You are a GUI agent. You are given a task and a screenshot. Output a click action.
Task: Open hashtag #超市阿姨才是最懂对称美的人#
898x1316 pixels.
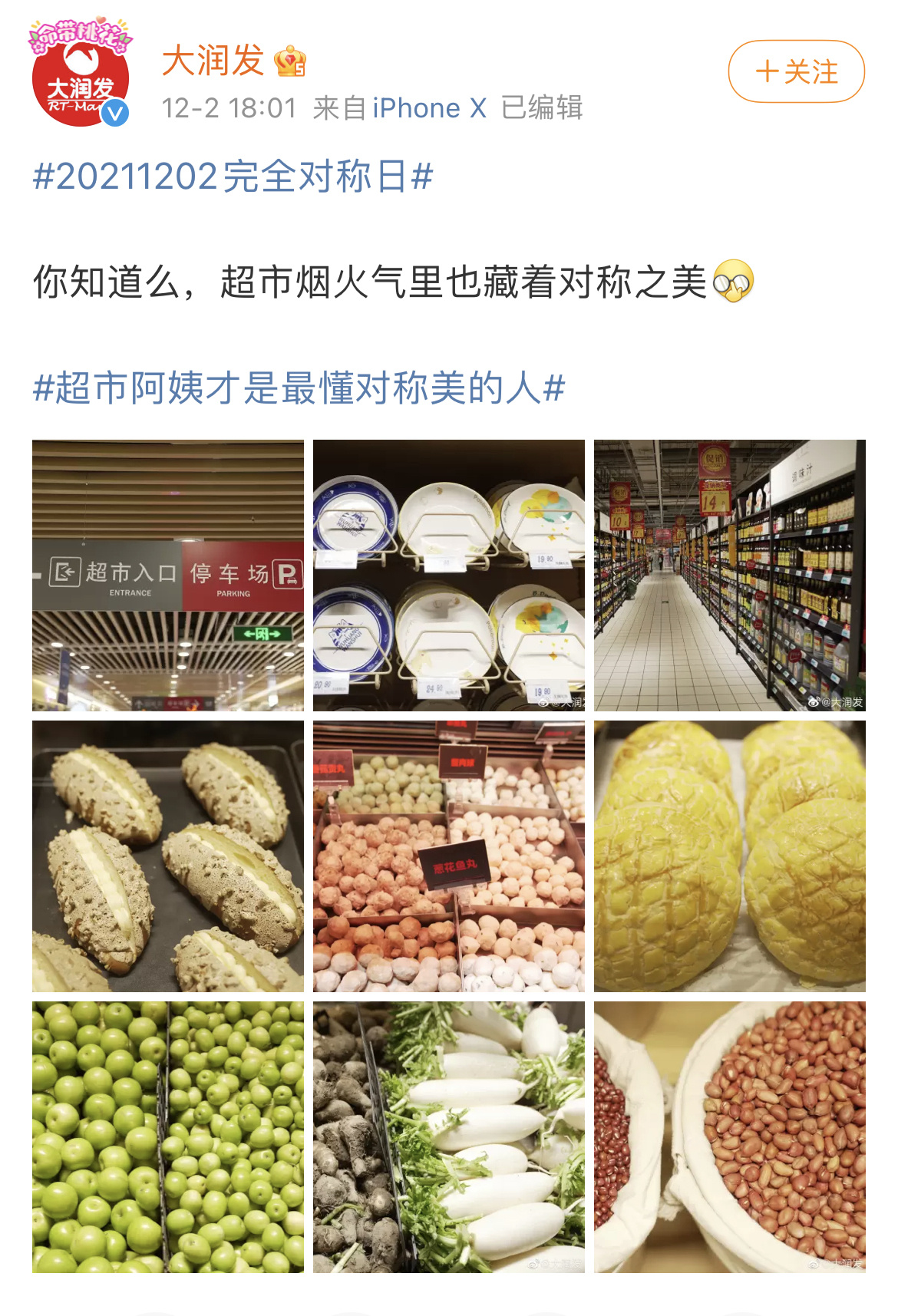(x=299, y=388)
